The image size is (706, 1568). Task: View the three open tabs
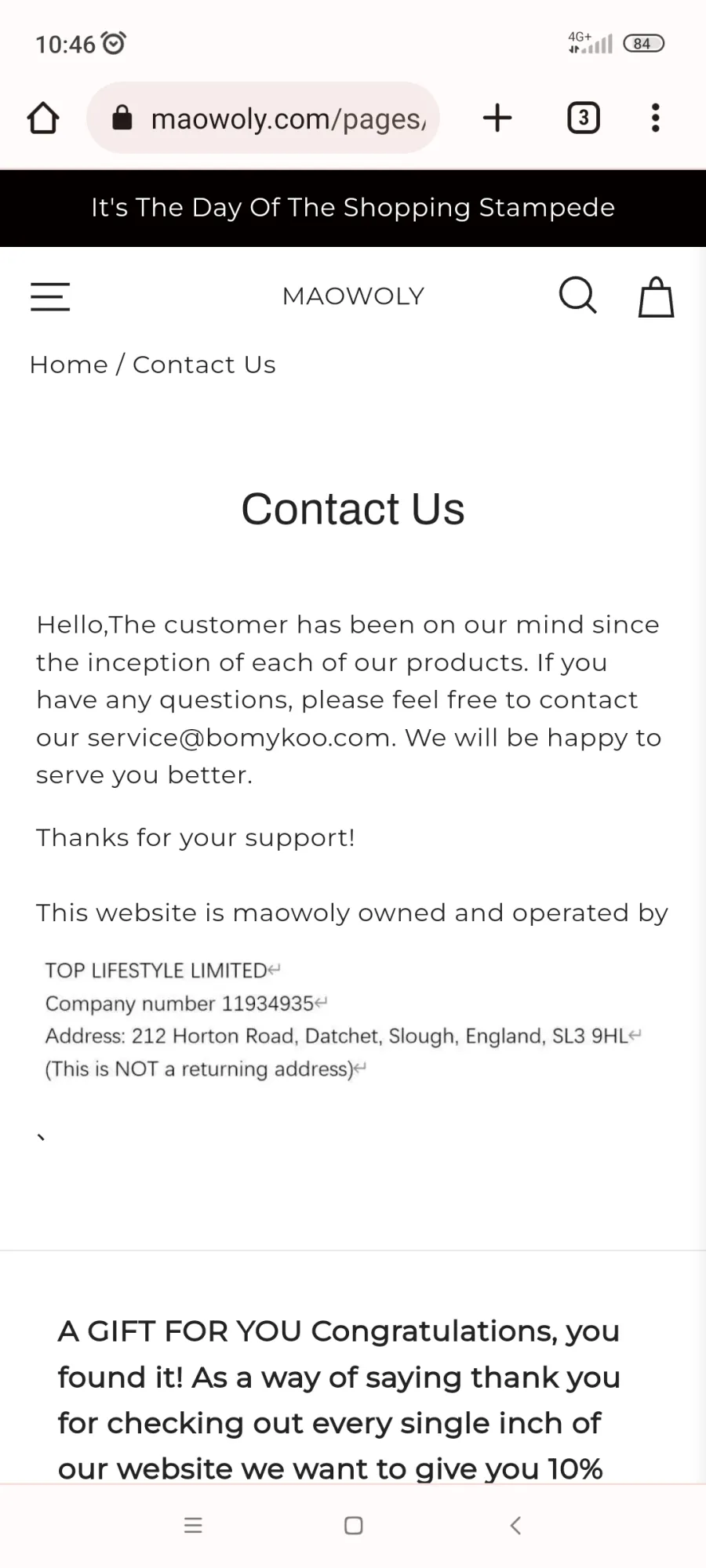[x=583, y=118]
